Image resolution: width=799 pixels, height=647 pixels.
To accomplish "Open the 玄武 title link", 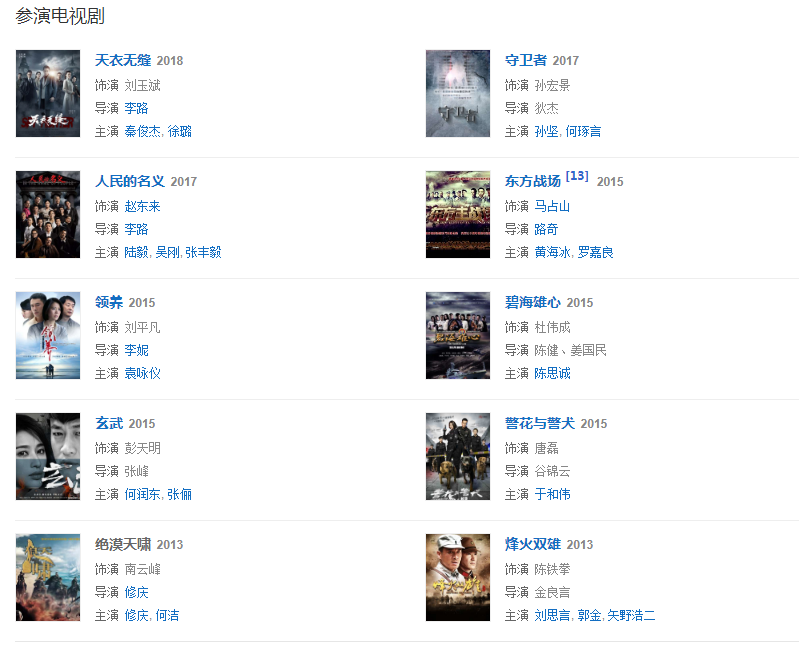I will coord(109,424).
